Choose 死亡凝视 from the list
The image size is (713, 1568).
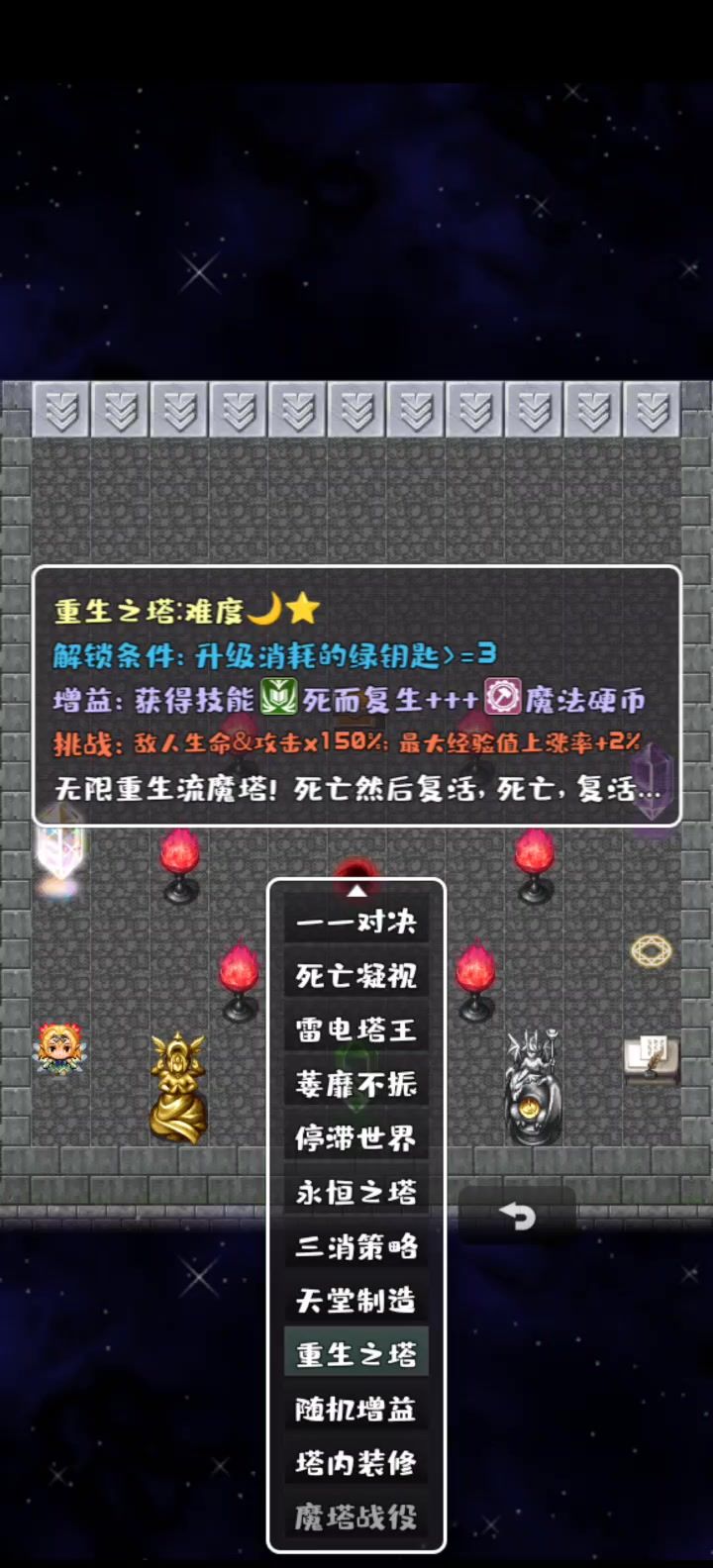pos(356,977)
